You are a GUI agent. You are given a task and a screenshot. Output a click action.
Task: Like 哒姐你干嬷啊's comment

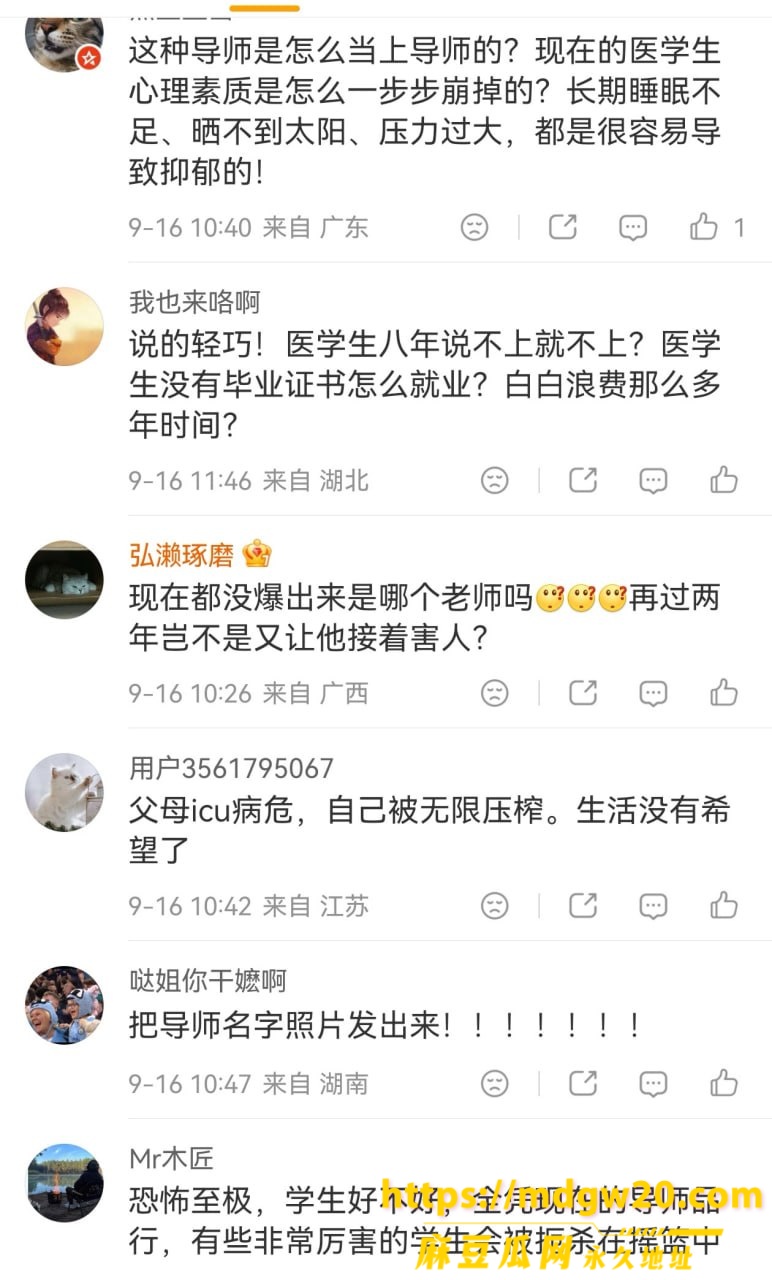pos(724,1082)
